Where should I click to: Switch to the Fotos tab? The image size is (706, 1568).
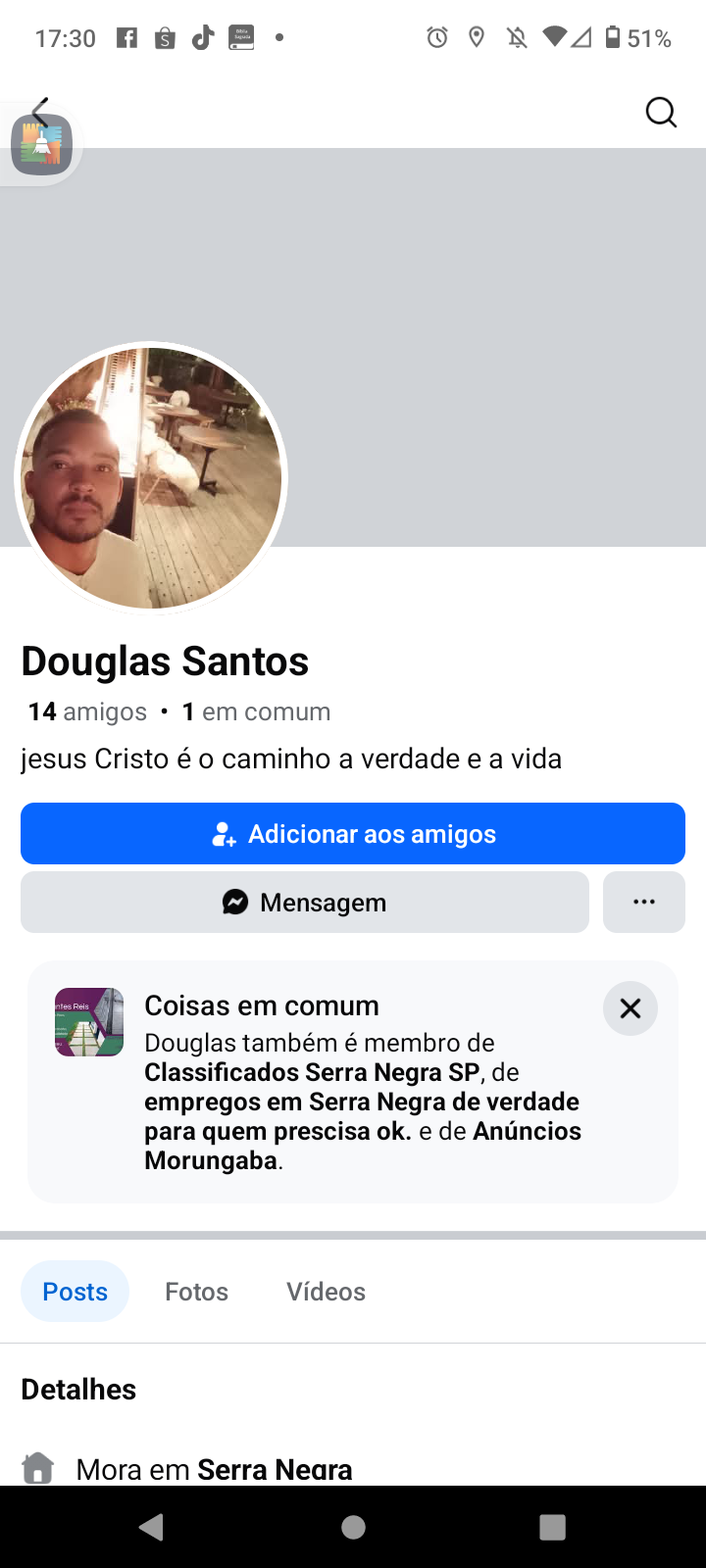tap(196, 1292)
